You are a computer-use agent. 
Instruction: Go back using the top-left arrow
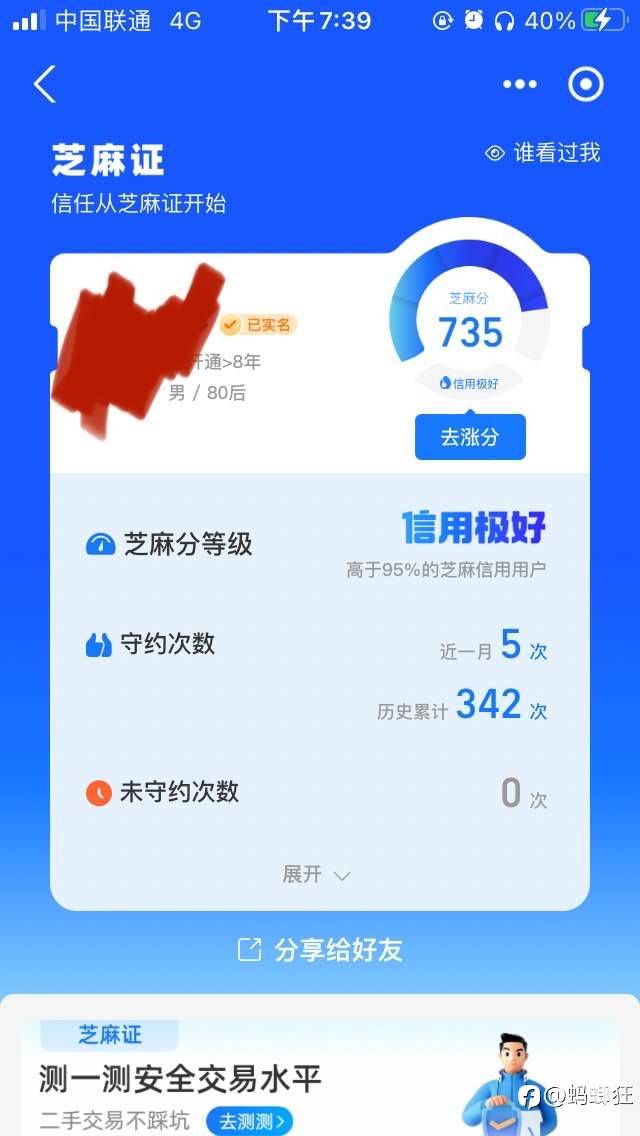click(x=45, y=85)
